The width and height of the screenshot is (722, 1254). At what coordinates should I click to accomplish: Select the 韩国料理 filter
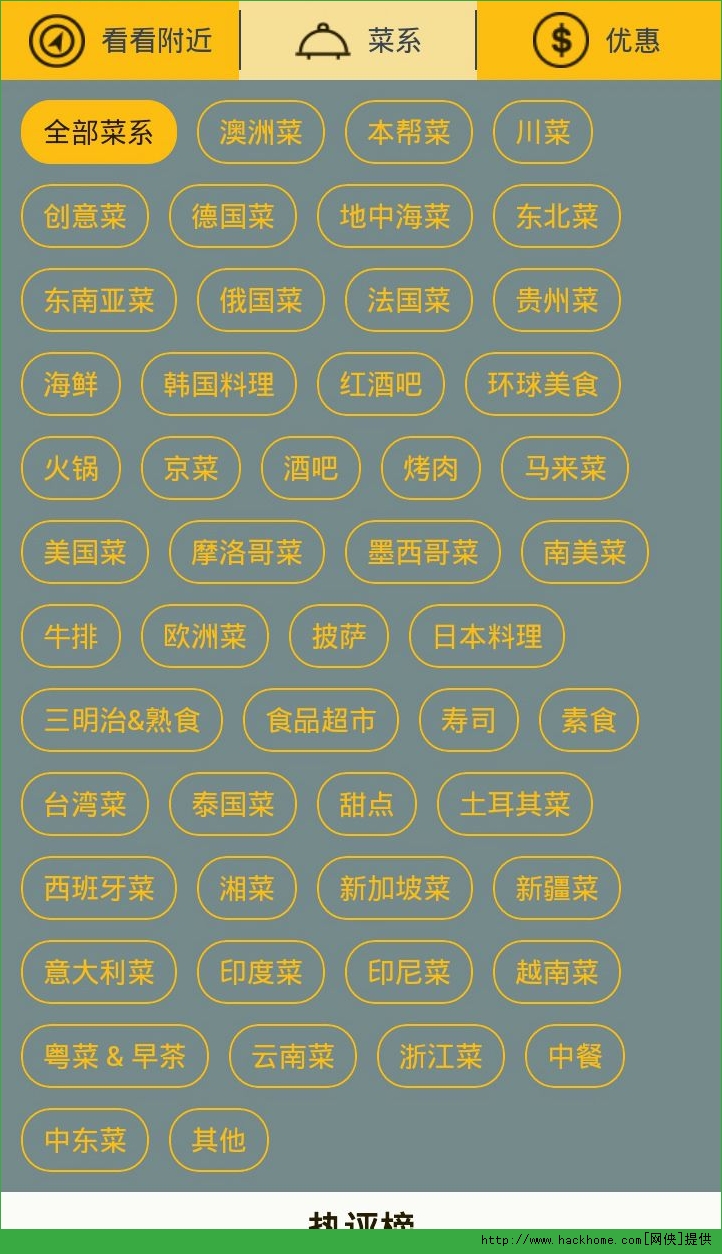tap(218, 384)
